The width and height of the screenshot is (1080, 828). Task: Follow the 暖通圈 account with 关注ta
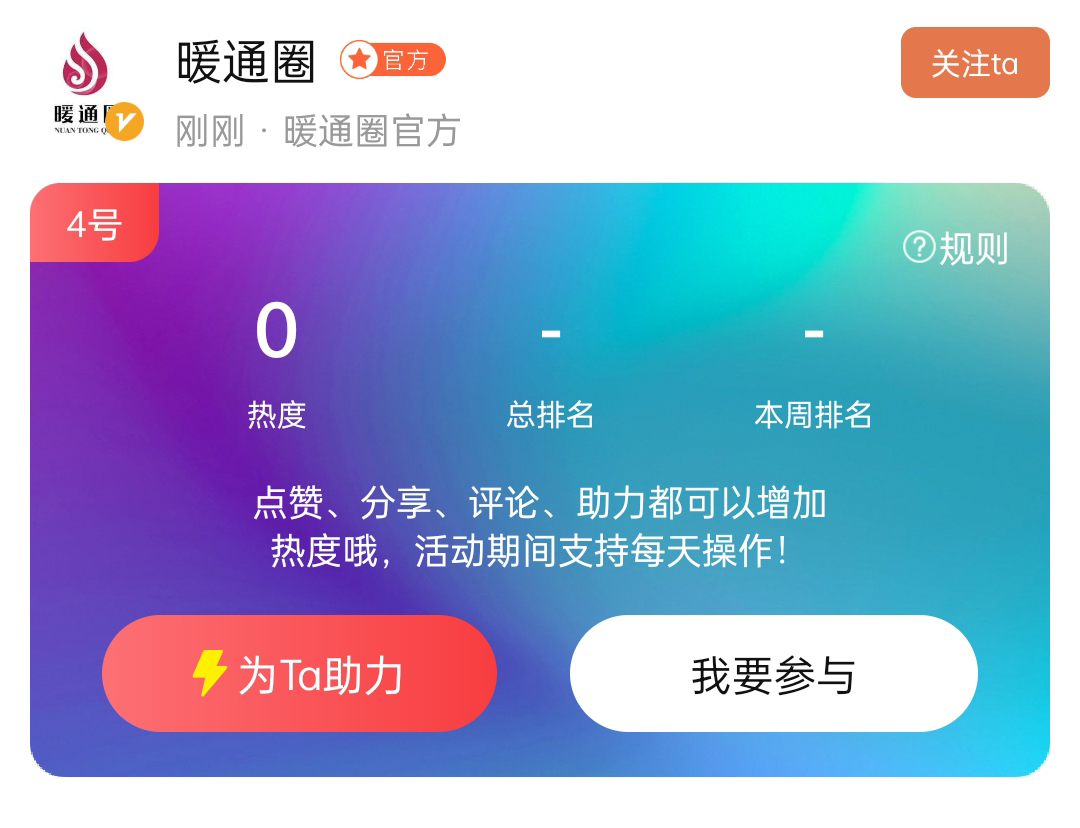[974, 63]
